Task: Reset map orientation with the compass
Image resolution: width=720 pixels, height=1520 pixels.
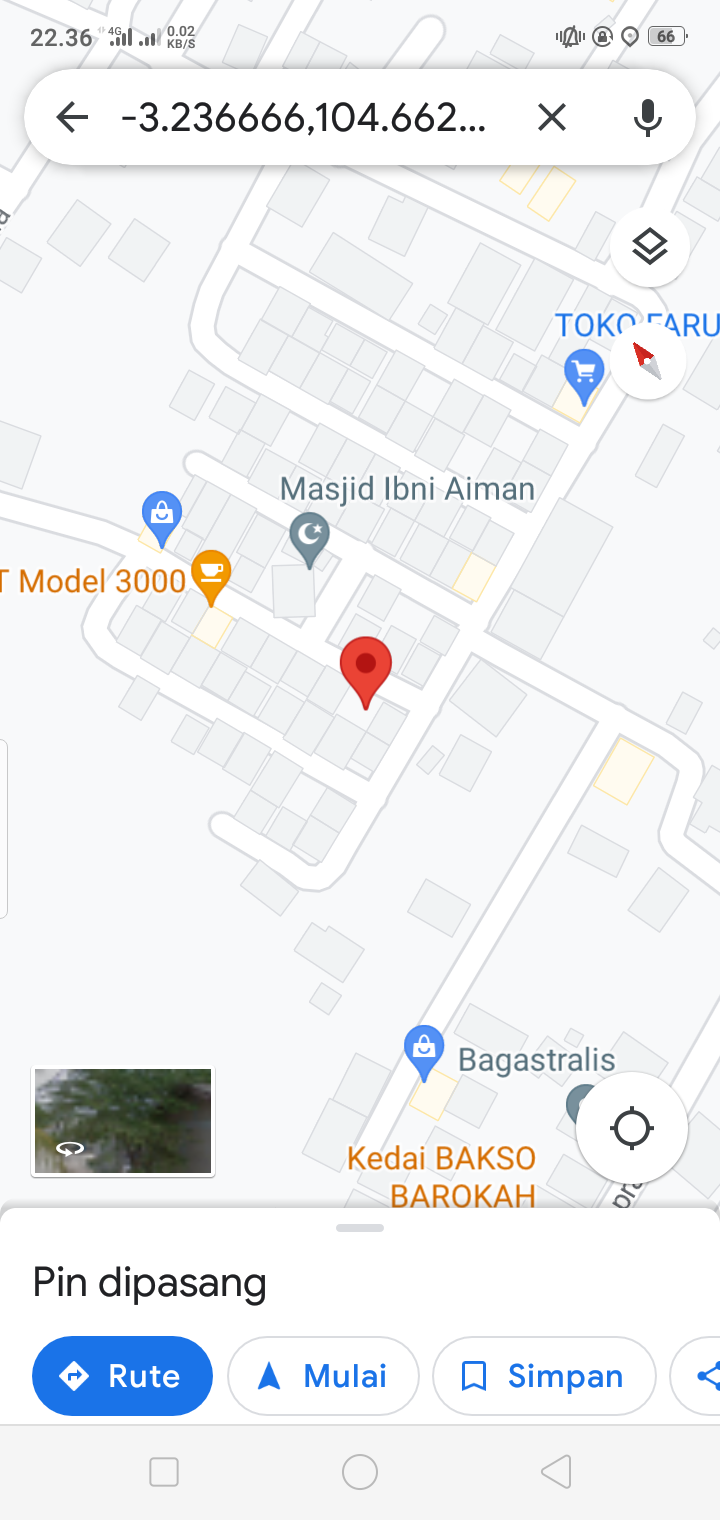Action: (x=648, y=361)
